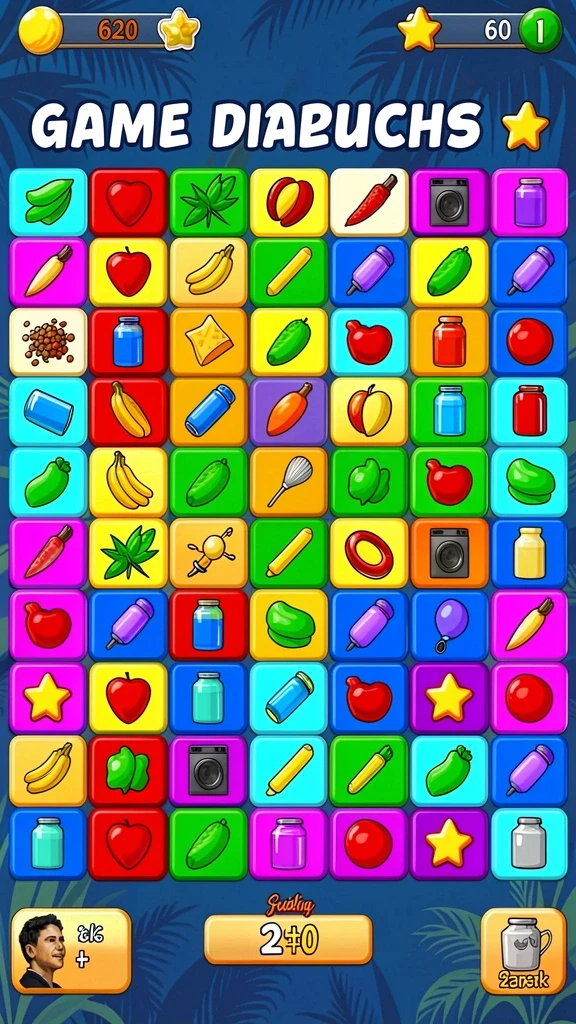Choose the washing machine on orange tile

[450, 552]
